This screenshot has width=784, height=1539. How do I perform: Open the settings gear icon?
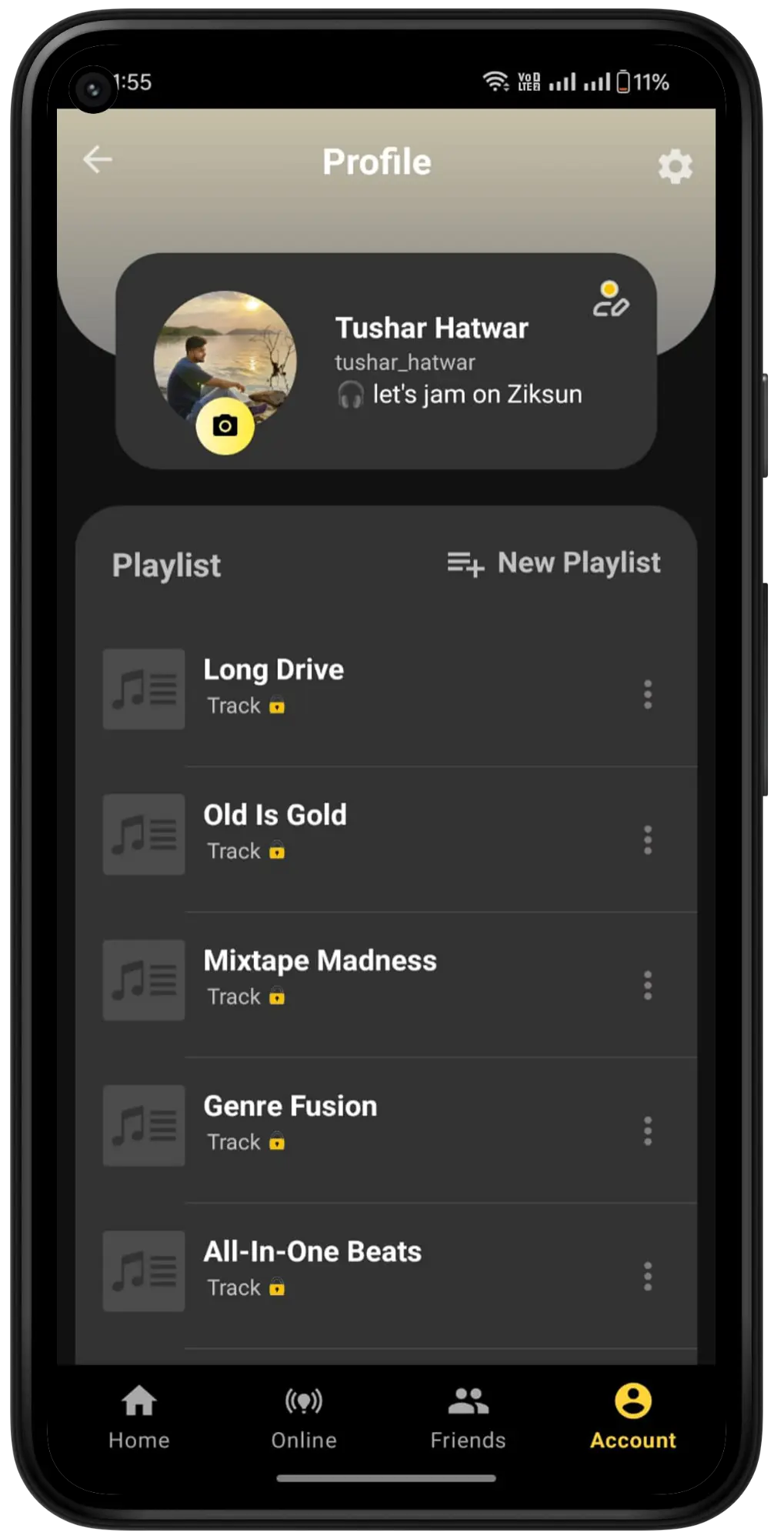click(x=675, y=166)
